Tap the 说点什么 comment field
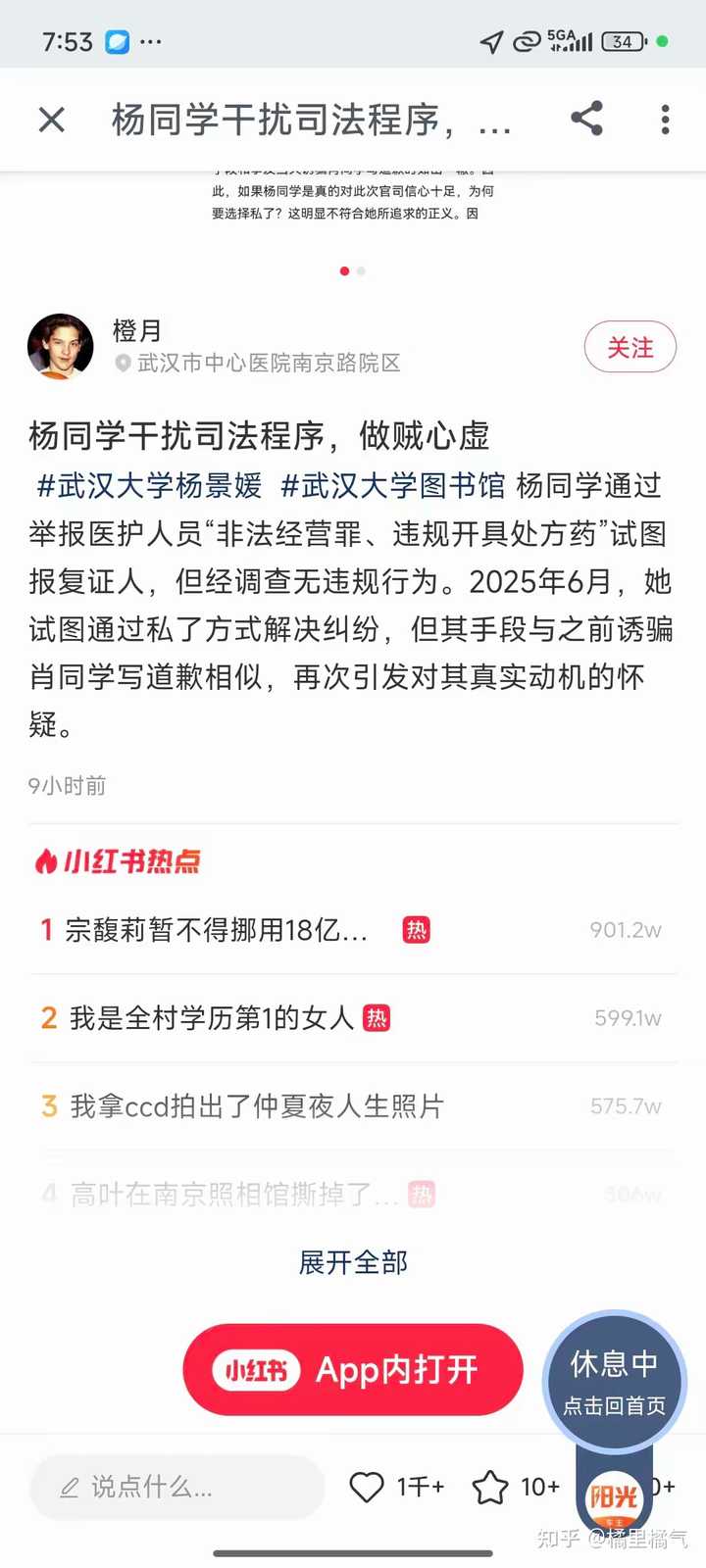Viewport: 706px width, 1568px height. (176, 1487)
